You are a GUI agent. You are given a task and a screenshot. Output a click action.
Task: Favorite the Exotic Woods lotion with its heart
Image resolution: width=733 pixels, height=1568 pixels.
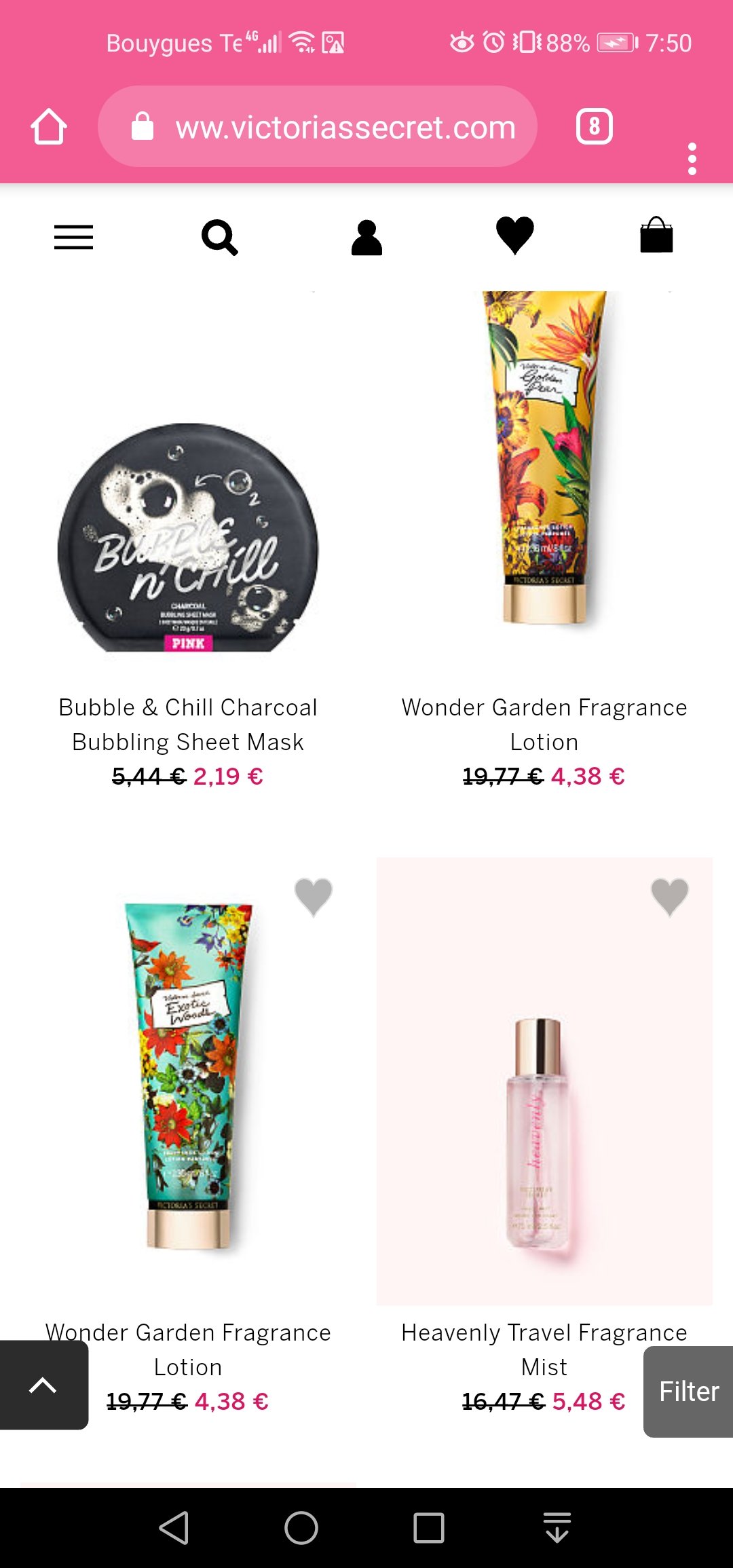pyautogui.click(x=314, y=897)
